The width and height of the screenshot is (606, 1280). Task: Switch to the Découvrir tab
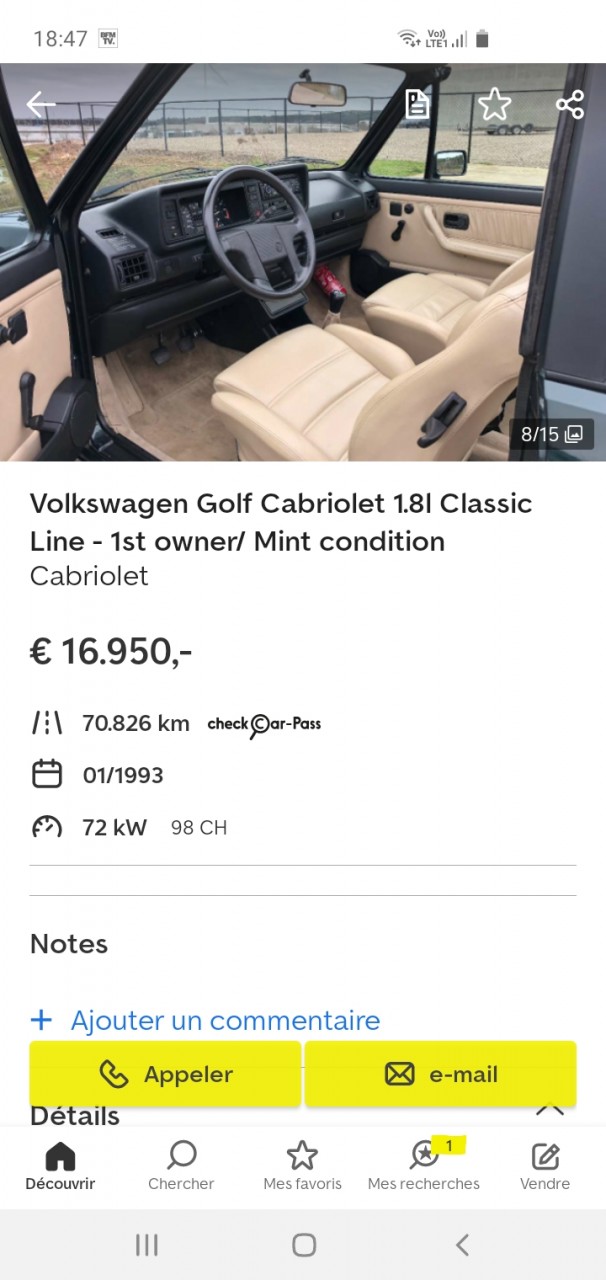pyautogui.click(x=60, y=1167)
